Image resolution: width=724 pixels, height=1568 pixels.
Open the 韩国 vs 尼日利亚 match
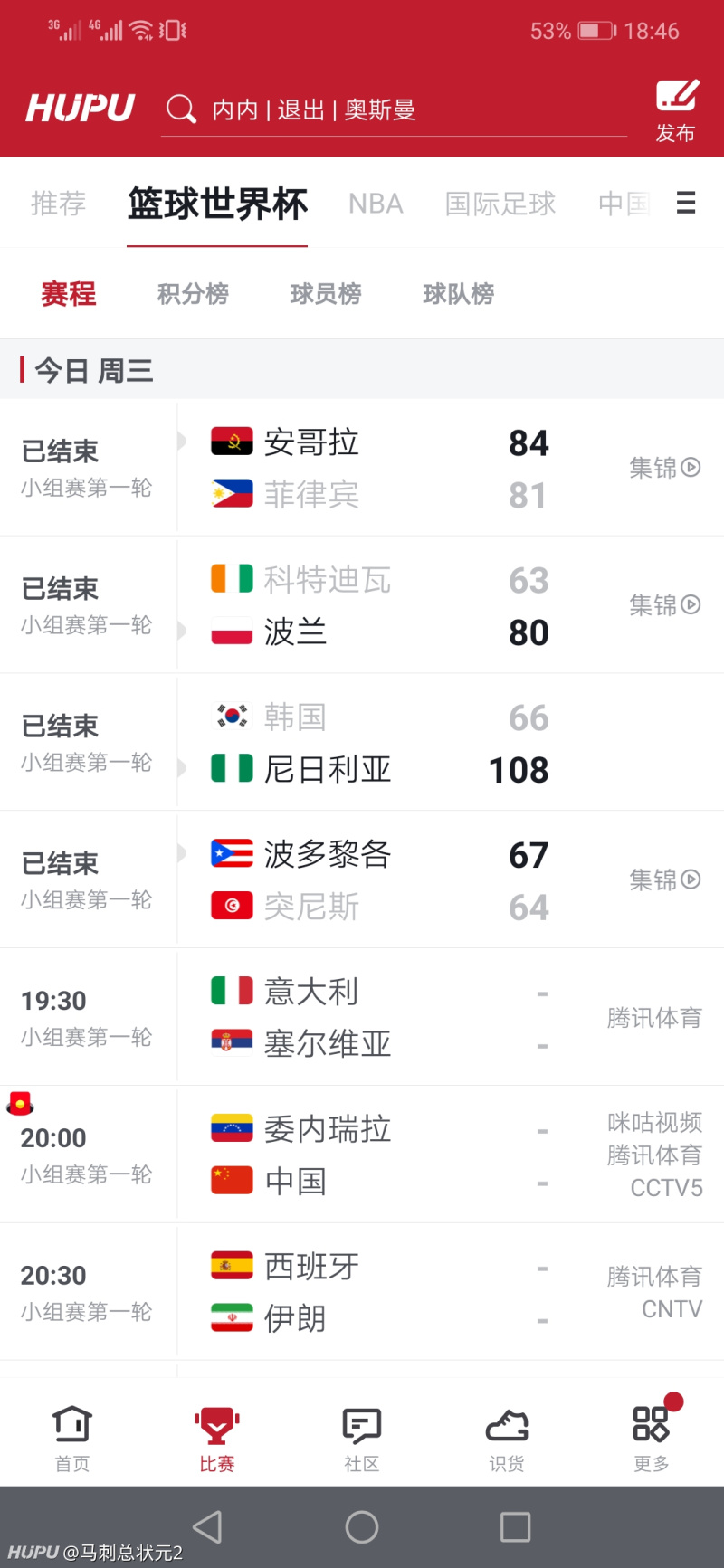362,743
